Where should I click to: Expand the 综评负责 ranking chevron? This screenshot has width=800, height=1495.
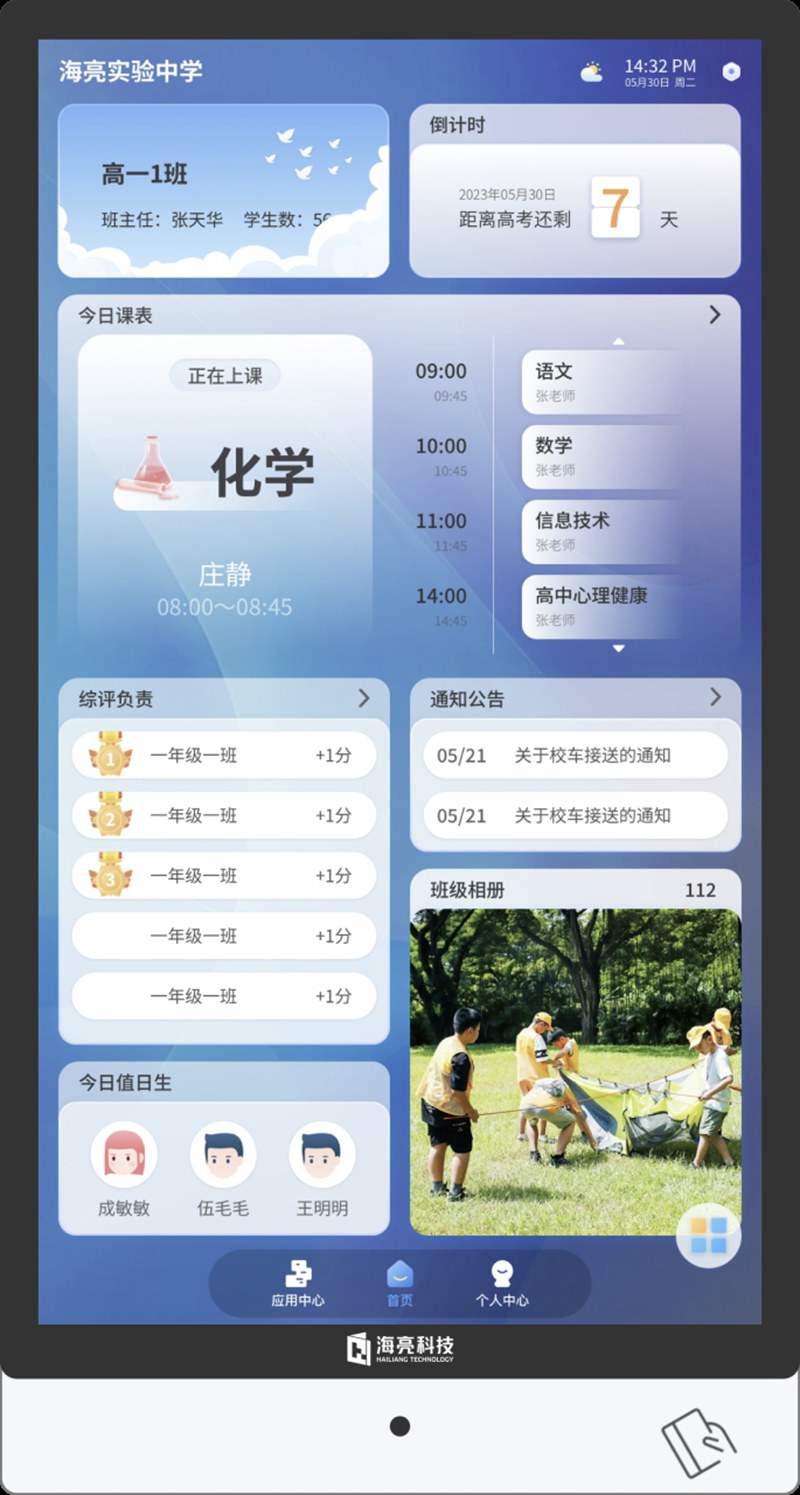[x=364, y=698]
